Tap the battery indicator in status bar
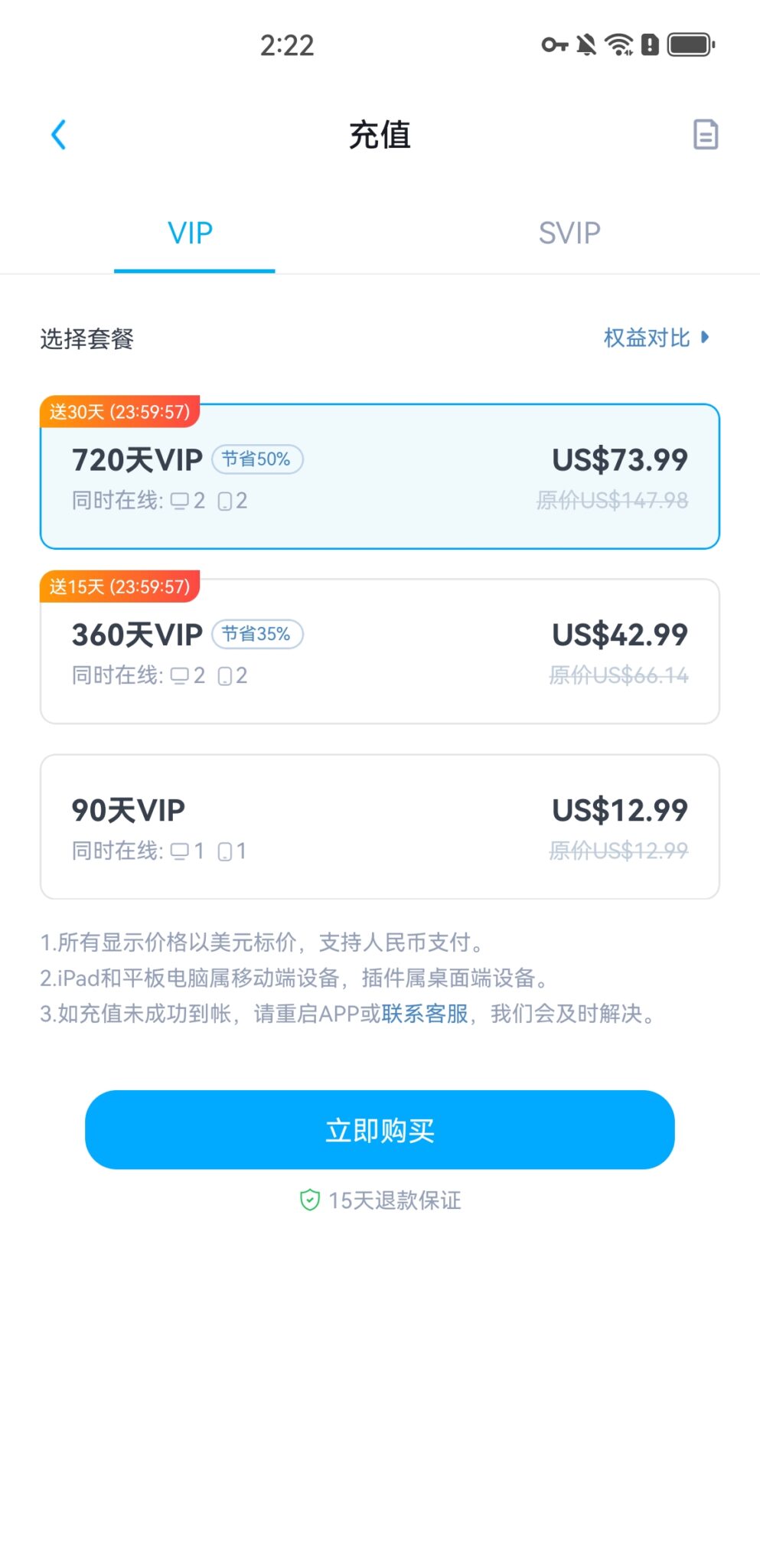This screenshot has height=1568, width=760. coord(688,45)
